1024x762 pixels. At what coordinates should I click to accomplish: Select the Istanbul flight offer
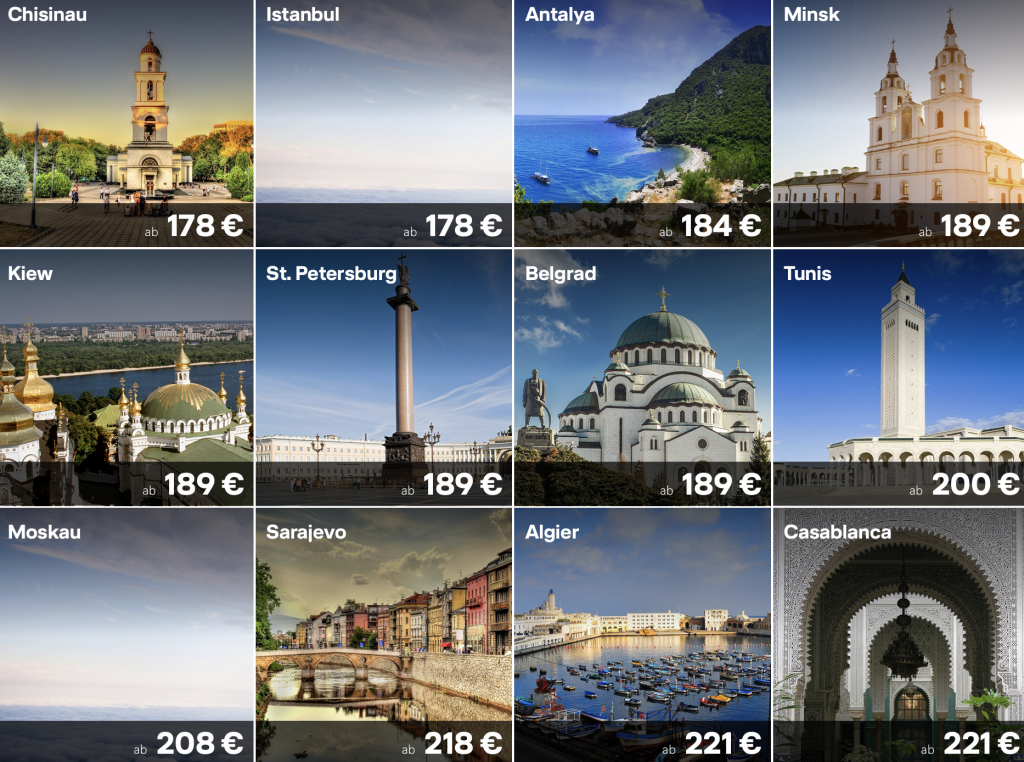(x=384, y=123)
